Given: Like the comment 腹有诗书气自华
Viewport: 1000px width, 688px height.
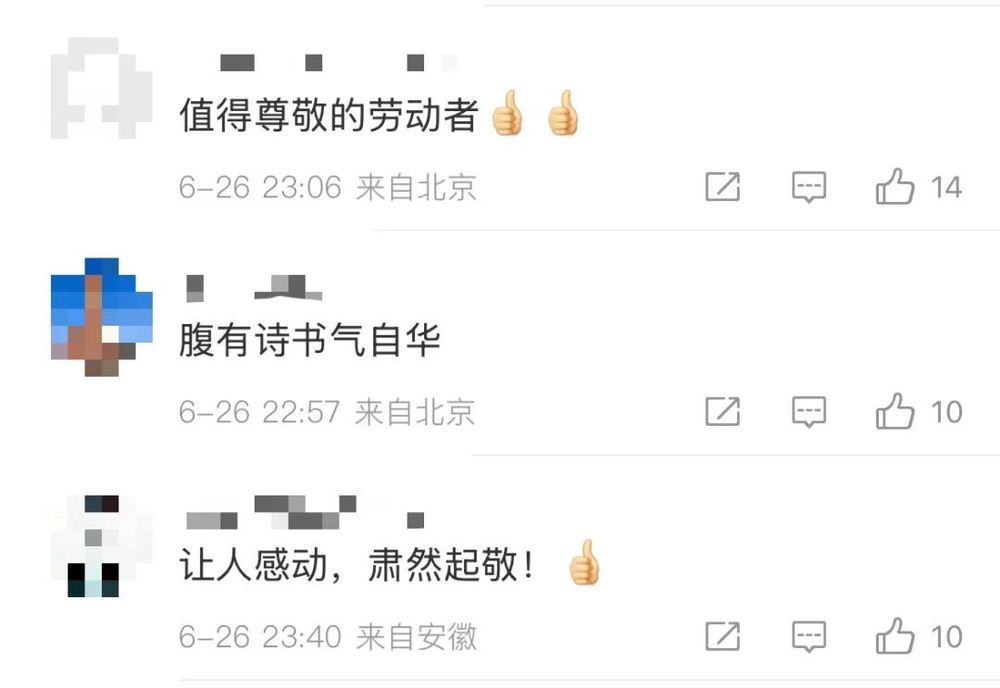Looking at the screenshot, I should pos(895,411).
